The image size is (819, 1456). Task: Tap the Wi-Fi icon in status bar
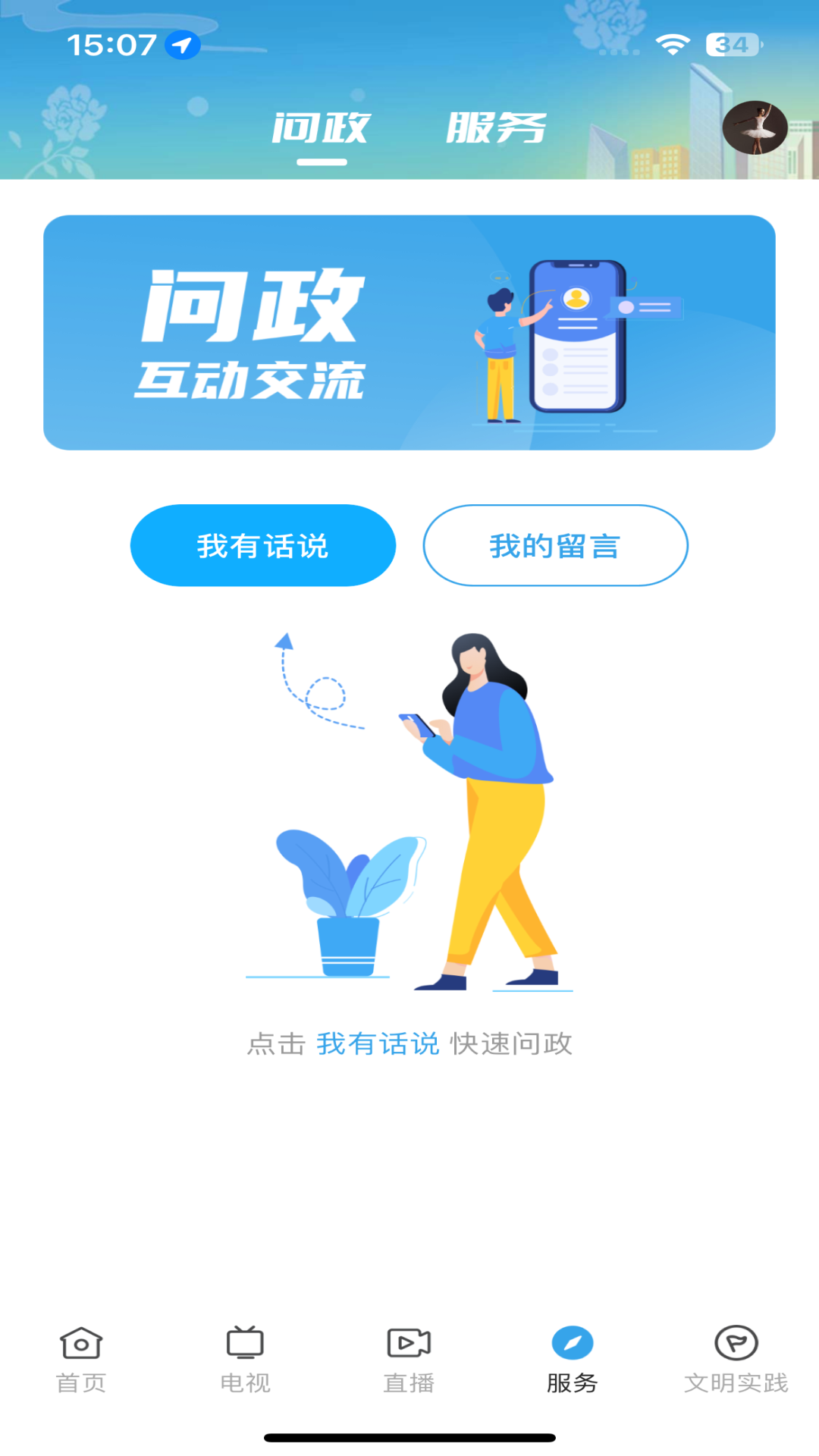(x=674, y=44)
